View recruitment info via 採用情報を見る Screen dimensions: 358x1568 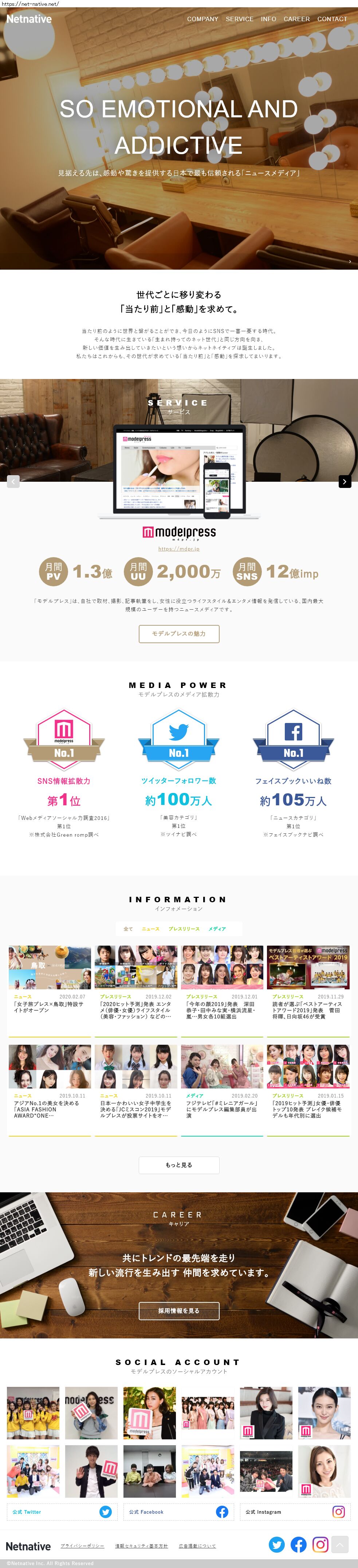pyautogui.click(x=178, y=1310)
